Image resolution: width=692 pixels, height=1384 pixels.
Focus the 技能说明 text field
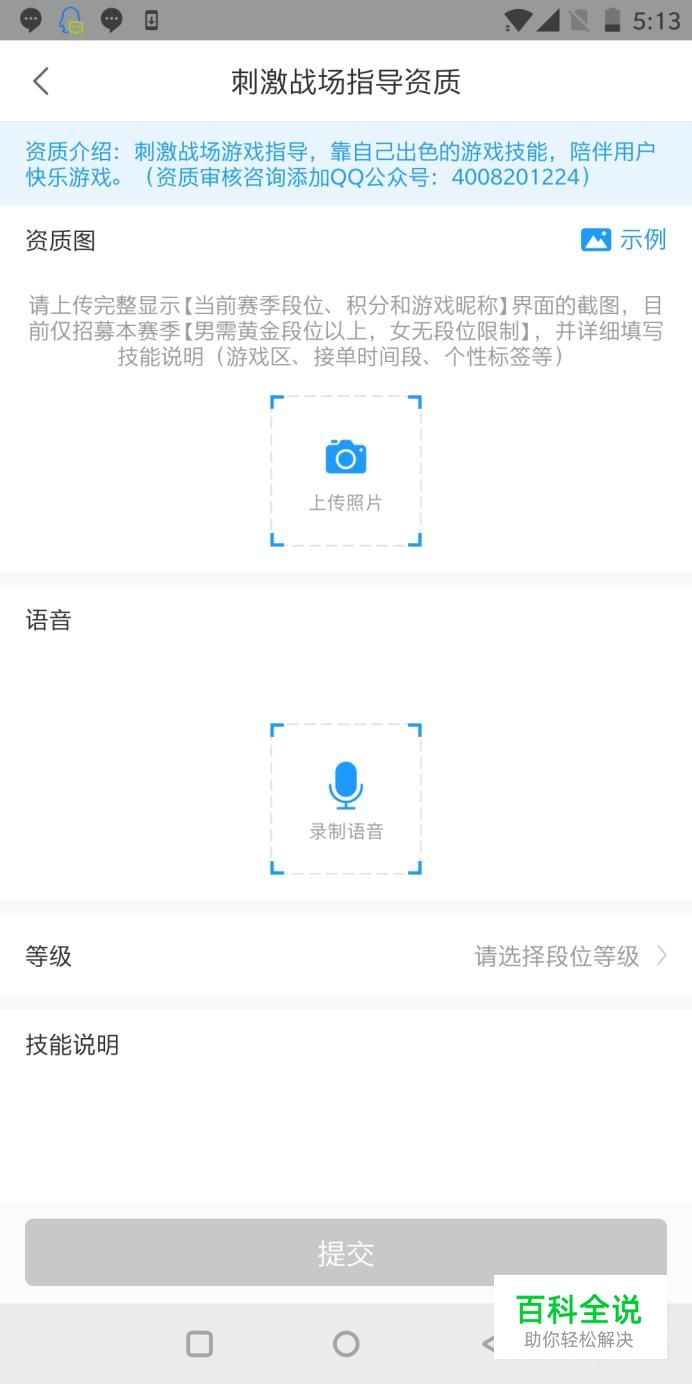click(346, 1106)
